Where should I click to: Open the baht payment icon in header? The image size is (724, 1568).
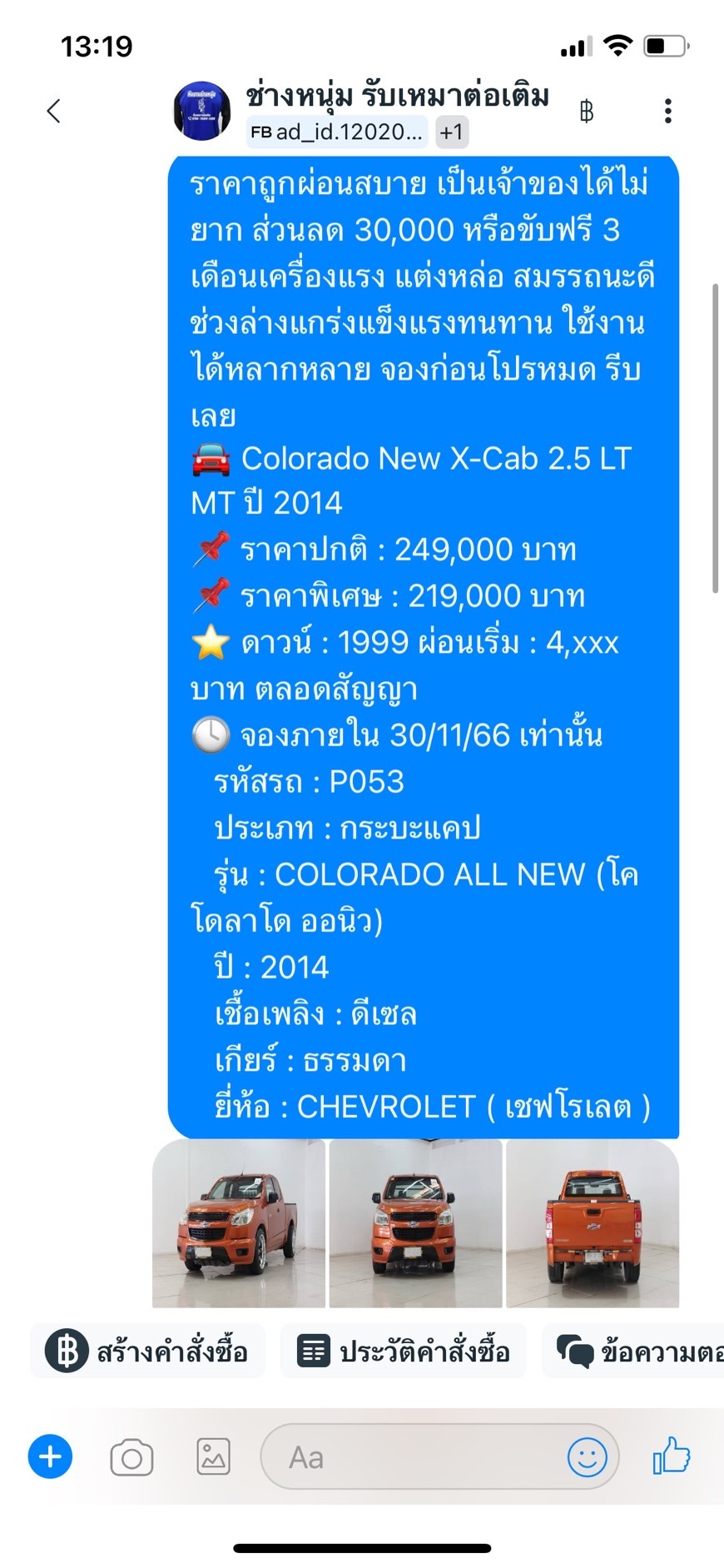[x=587, y=111]
